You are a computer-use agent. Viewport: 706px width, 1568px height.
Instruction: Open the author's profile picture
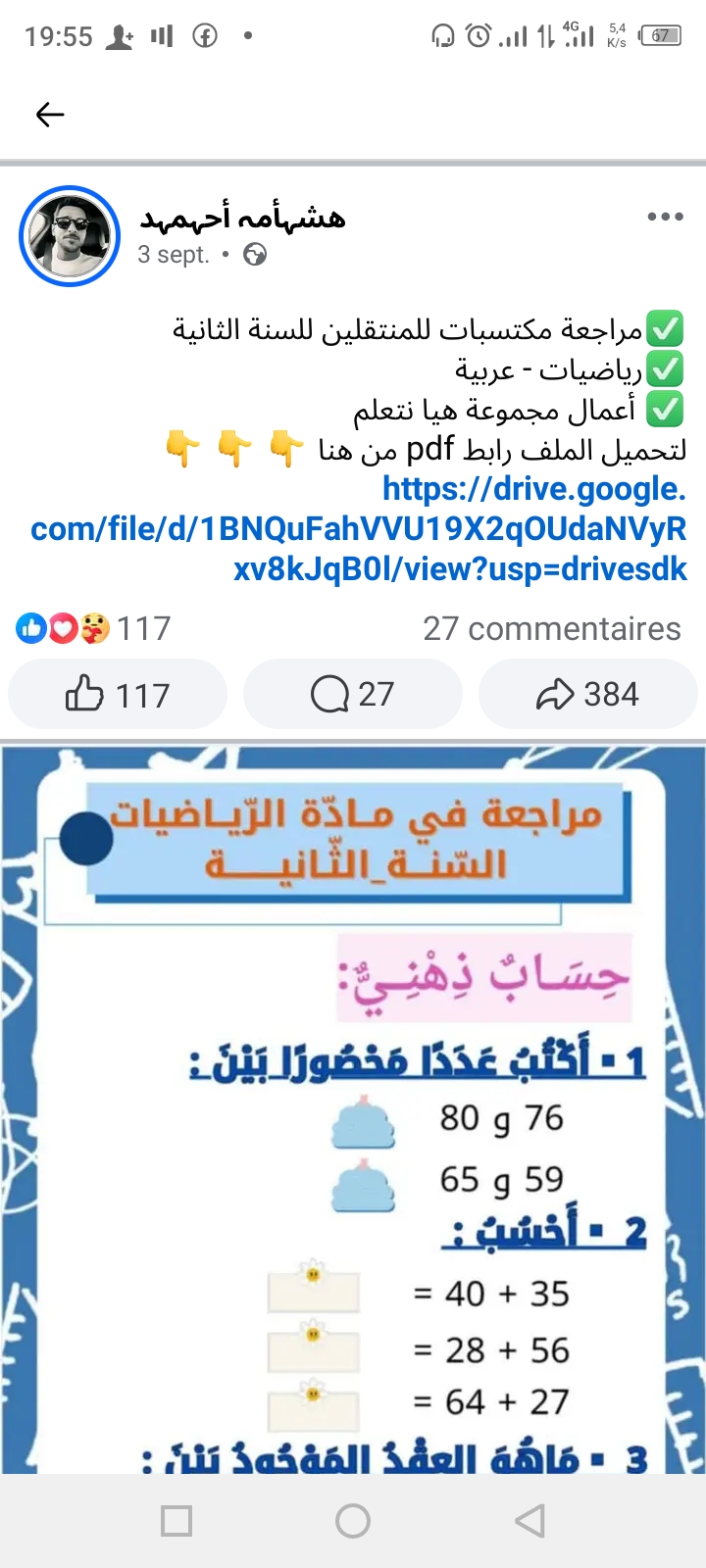[70, 236]
